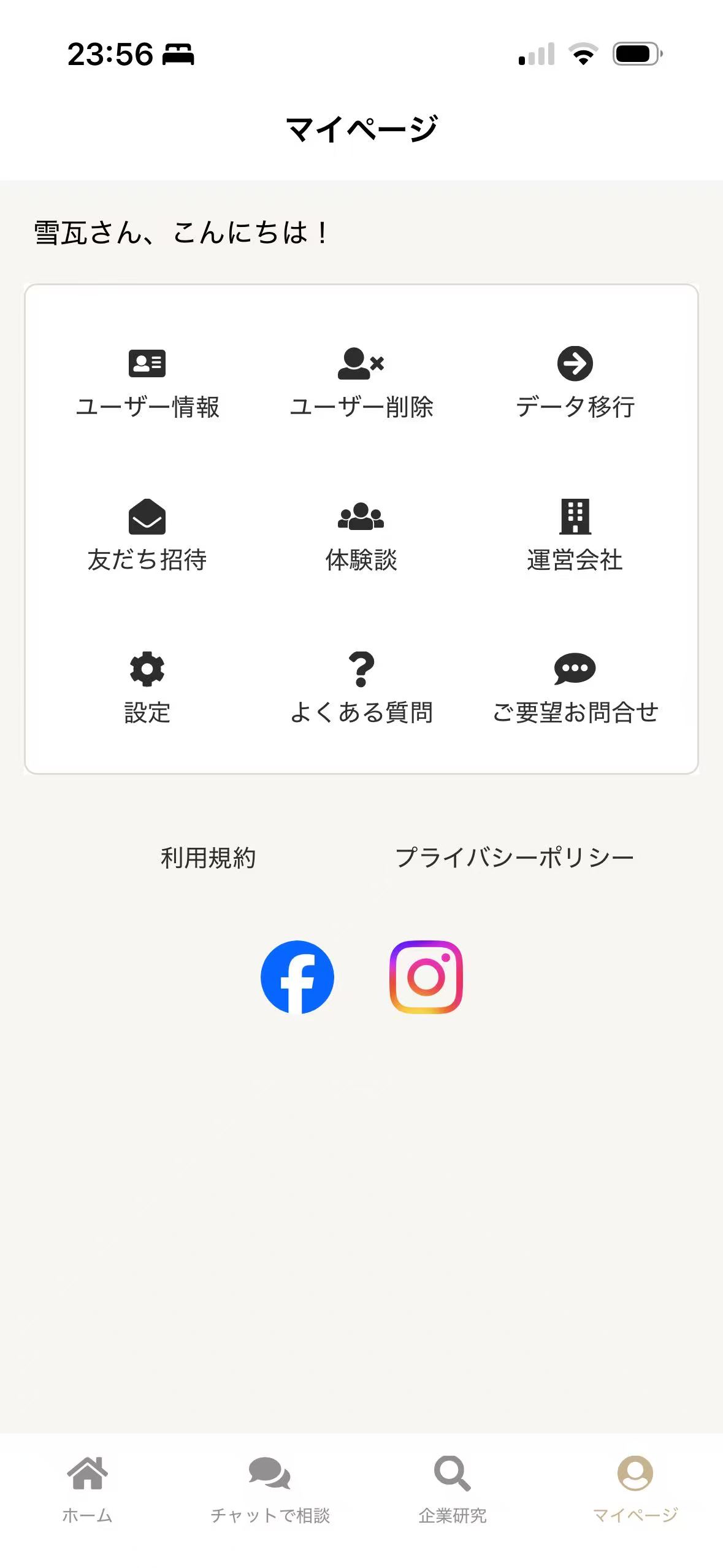
Task: Open よくある質問 (FAQ)
Action: click(x=361, y=689)
